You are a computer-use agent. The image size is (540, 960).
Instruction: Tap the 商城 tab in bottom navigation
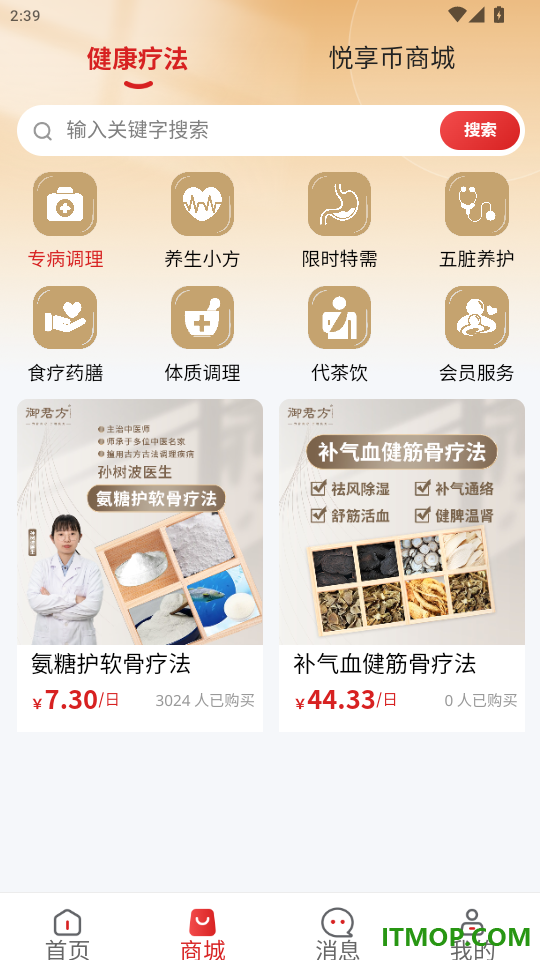pyautogui.click(x=203, y=934)
